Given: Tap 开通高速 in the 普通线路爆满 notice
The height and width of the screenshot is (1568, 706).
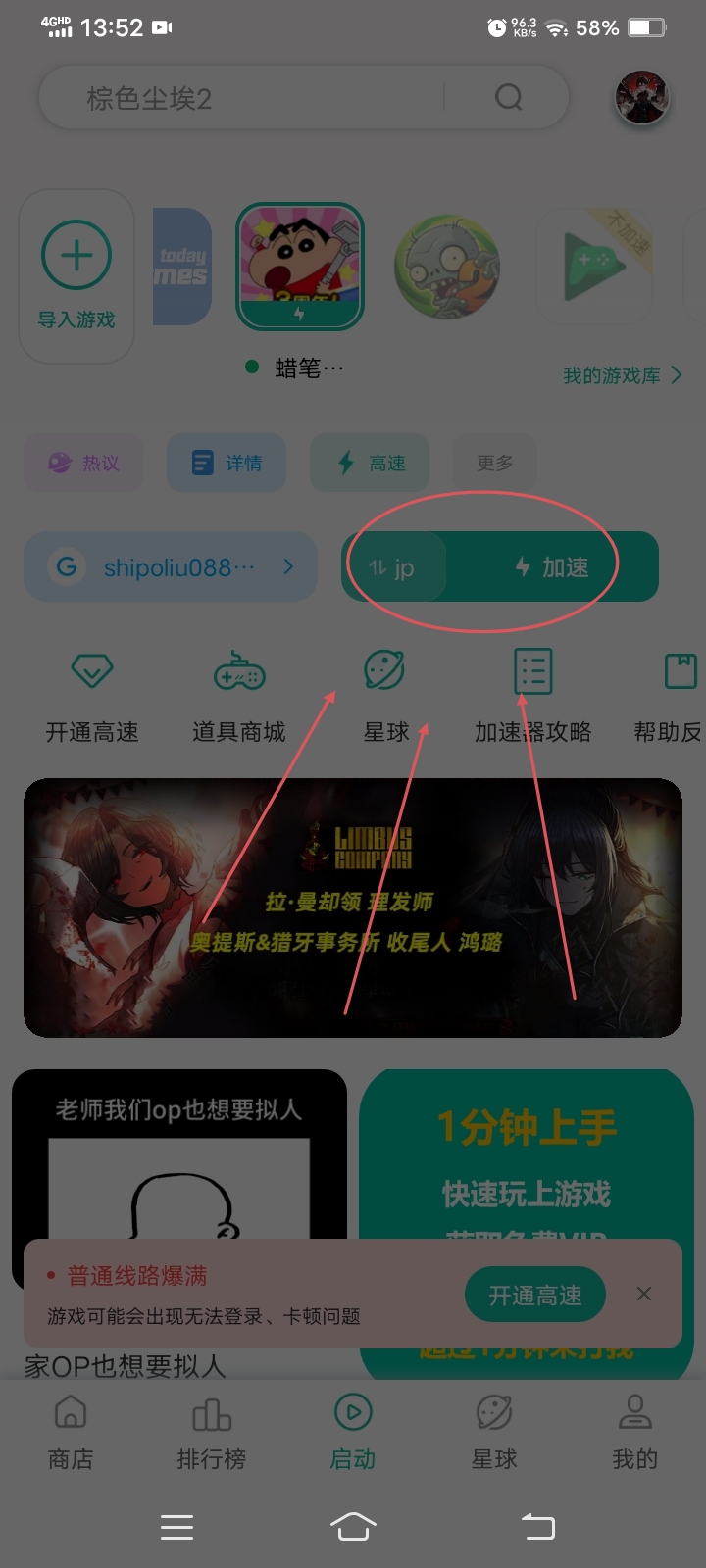Looking at the screenshot, I should click(x=534, y=1295).
